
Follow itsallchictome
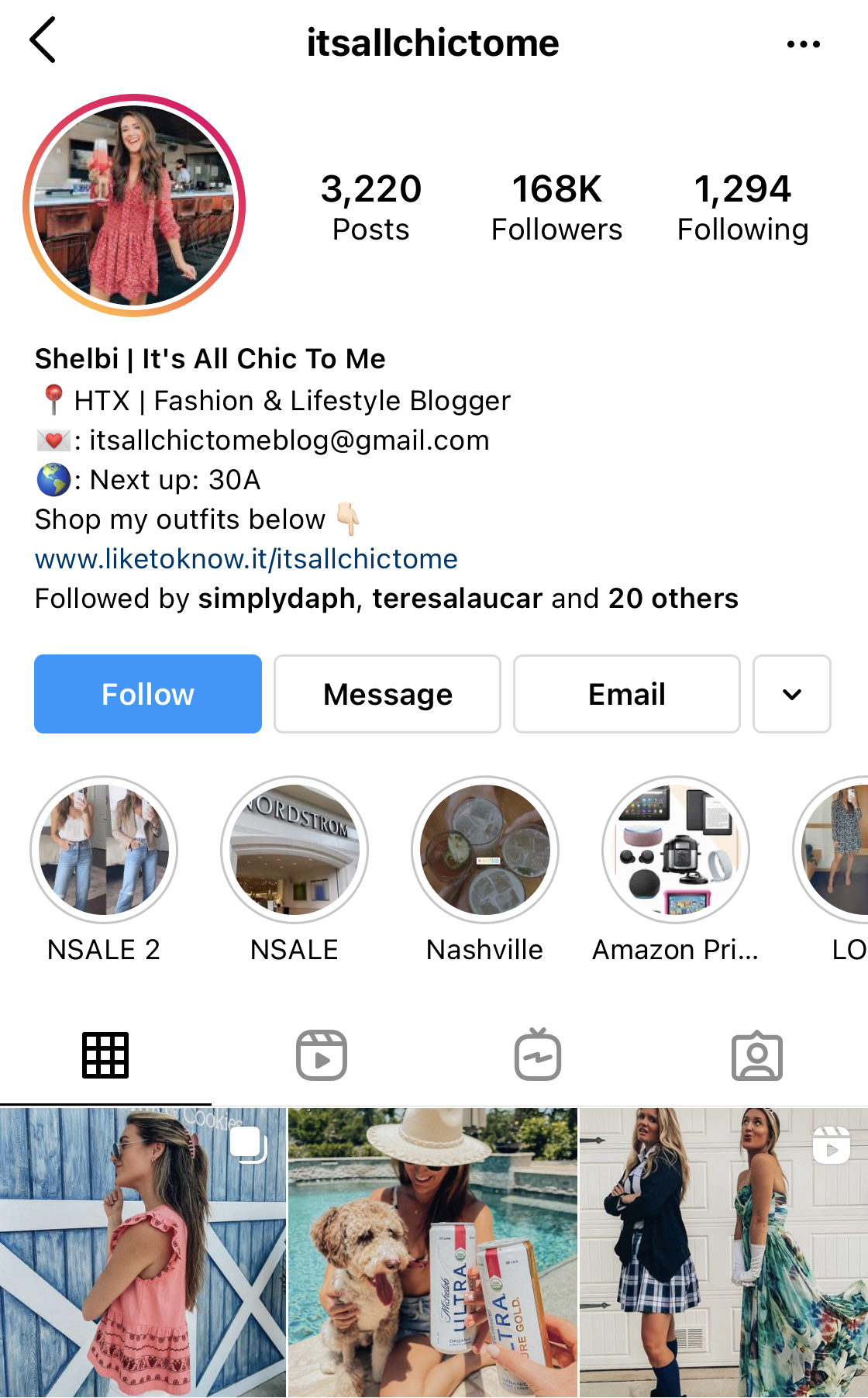pyautogui.click(x=148, y=694)
